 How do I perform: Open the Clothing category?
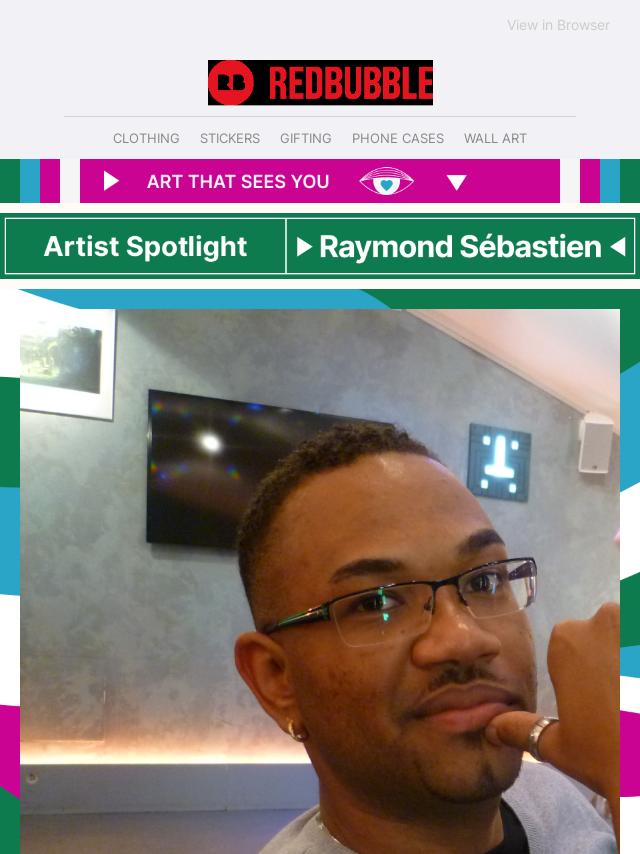click(146, 139)
